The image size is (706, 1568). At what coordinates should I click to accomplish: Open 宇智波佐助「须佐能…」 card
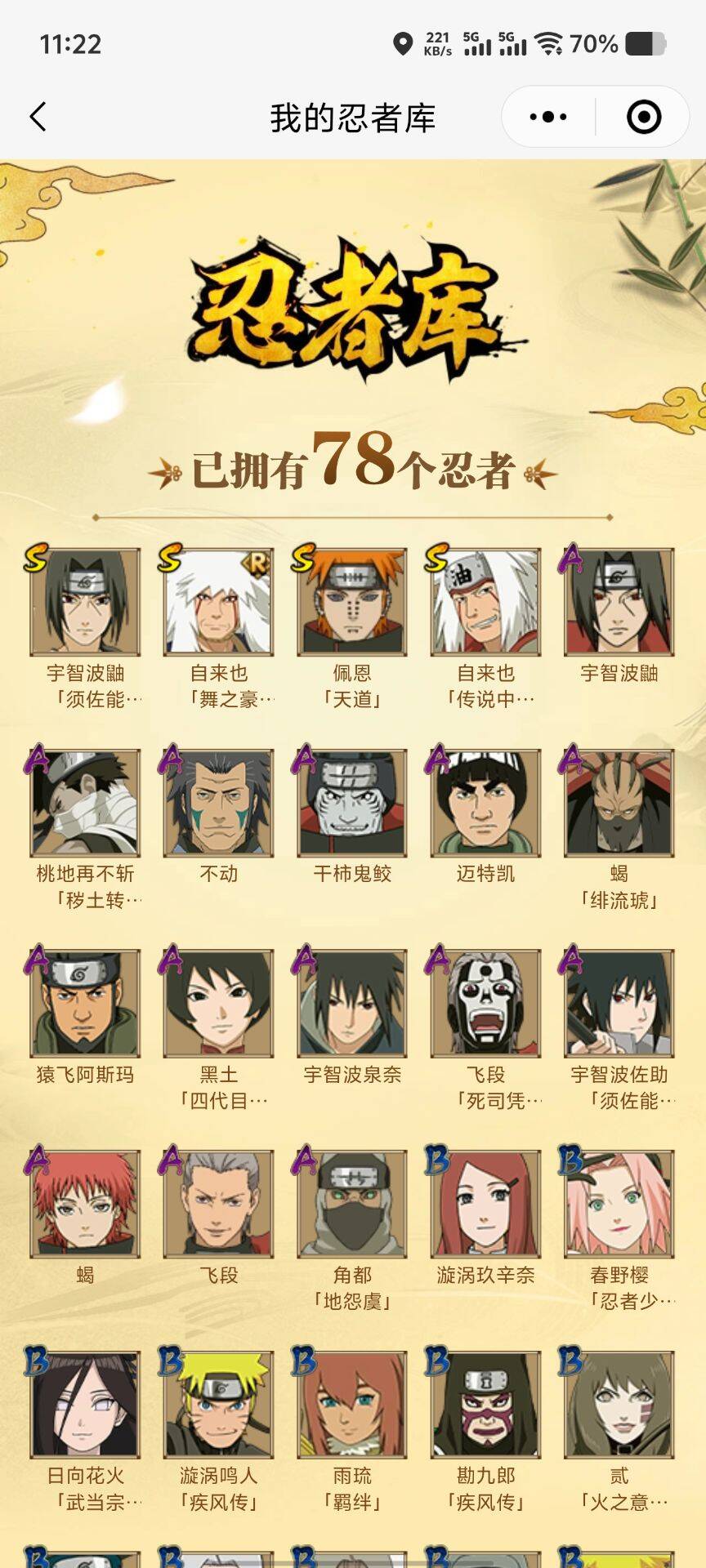pos(619,1004)
